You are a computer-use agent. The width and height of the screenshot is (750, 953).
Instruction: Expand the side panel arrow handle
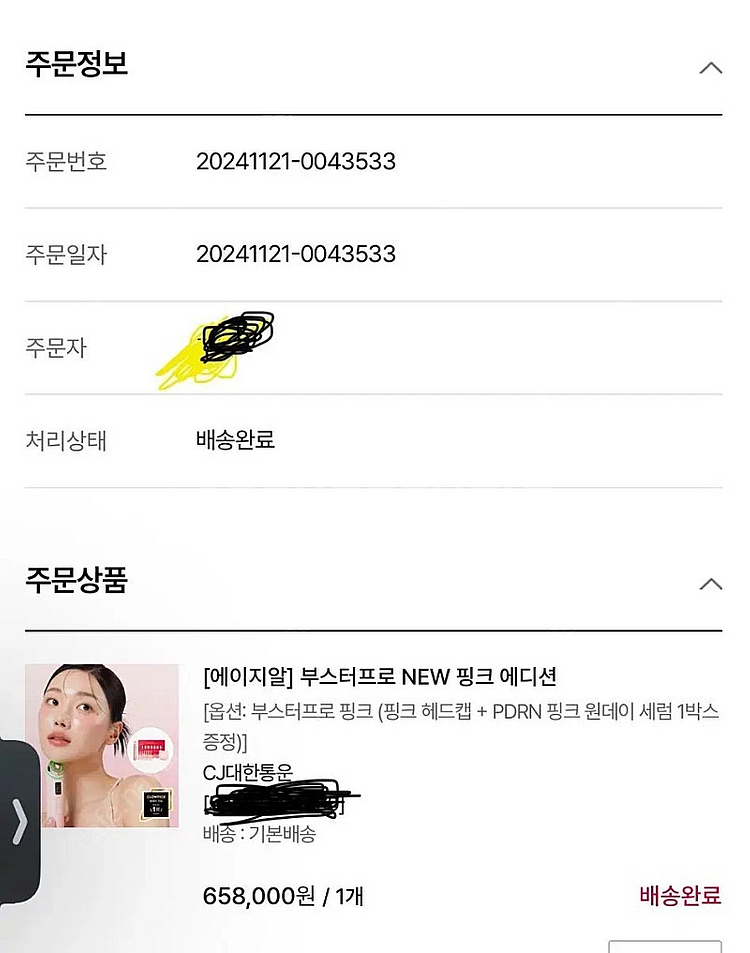(x=19, y=822)
